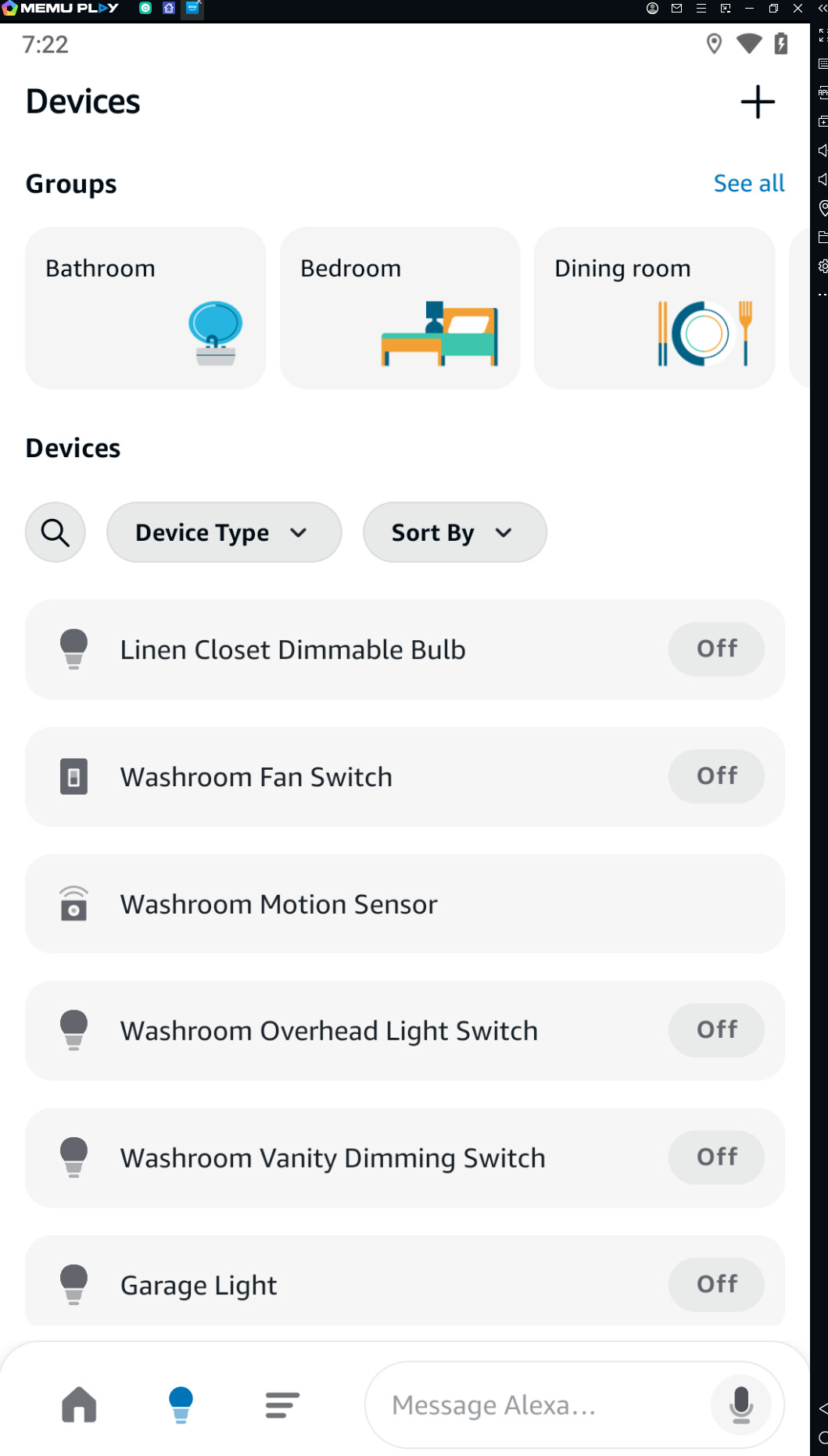Toggle Garage Light power
Screen dimensions: 828x1456
coord(716,1285)
